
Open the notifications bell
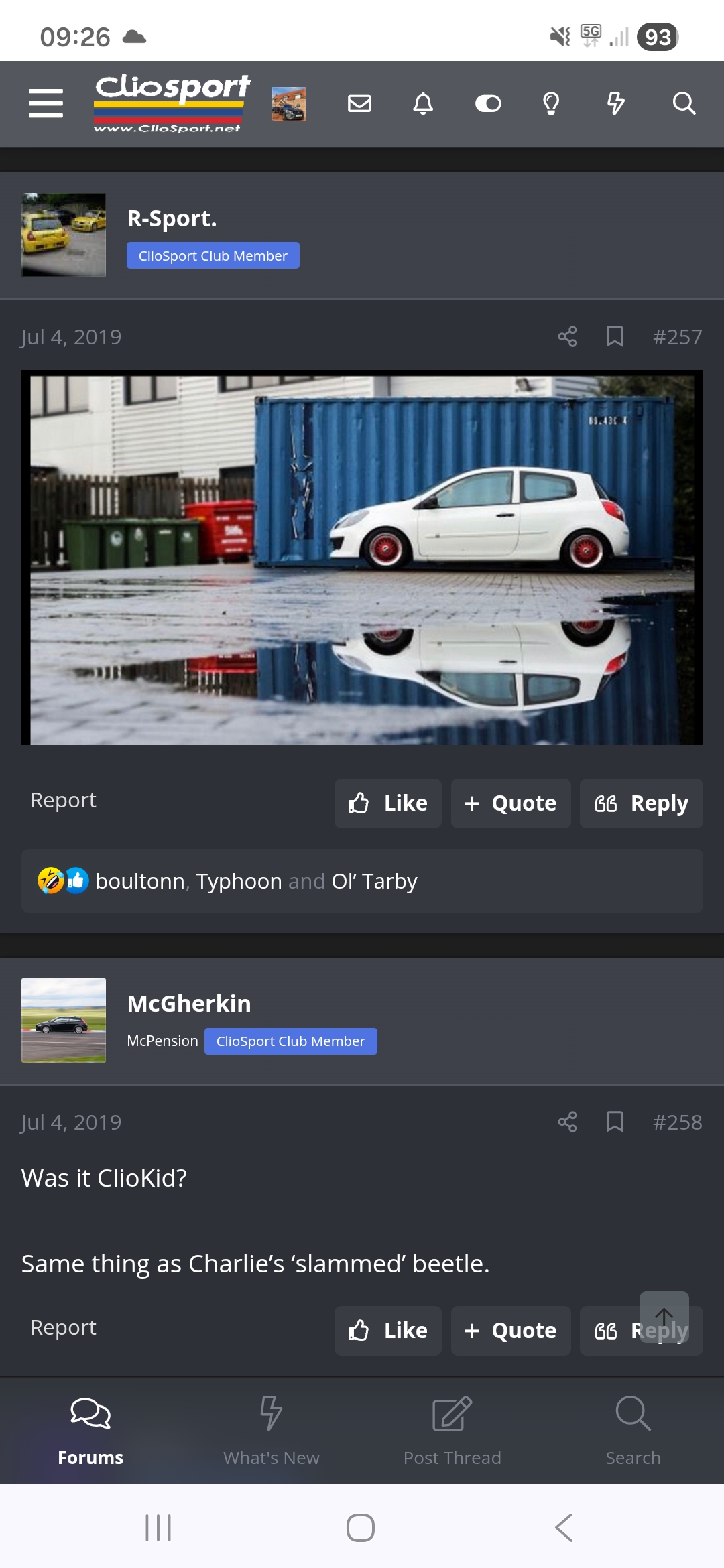click(423, 103)
